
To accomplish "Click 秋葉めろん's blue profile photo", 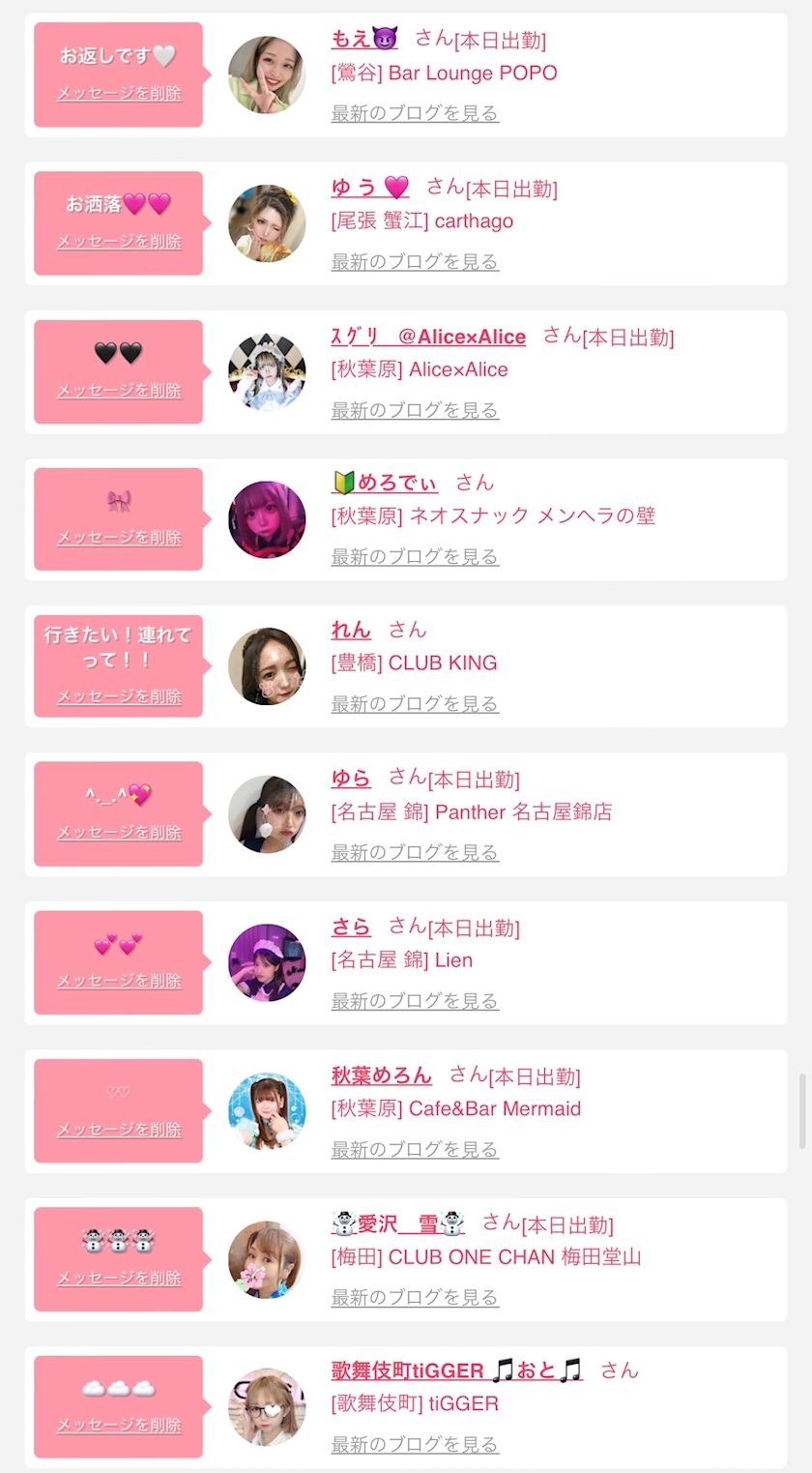I will click(267, 1110).
